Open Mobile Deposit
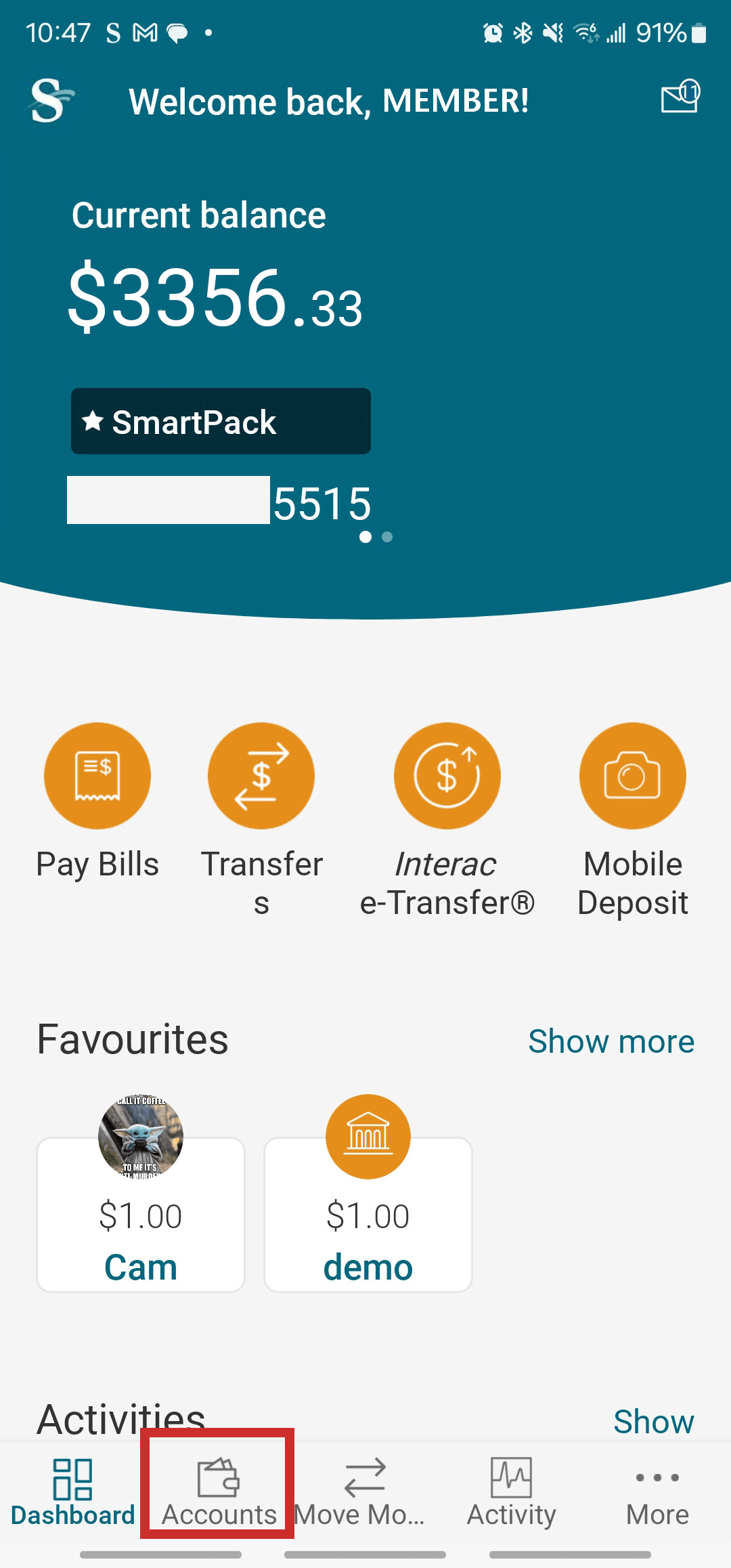 pos(632,777)
